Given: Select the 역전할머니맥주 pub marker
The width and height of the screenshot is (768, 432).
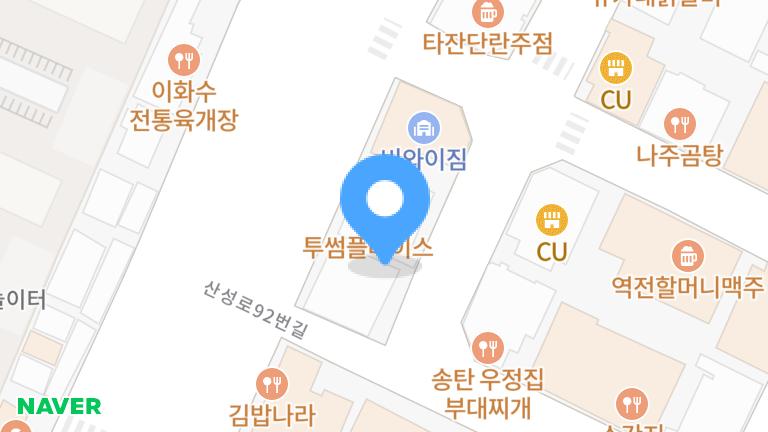Looking at the screenshot, I should coord(687,254).
